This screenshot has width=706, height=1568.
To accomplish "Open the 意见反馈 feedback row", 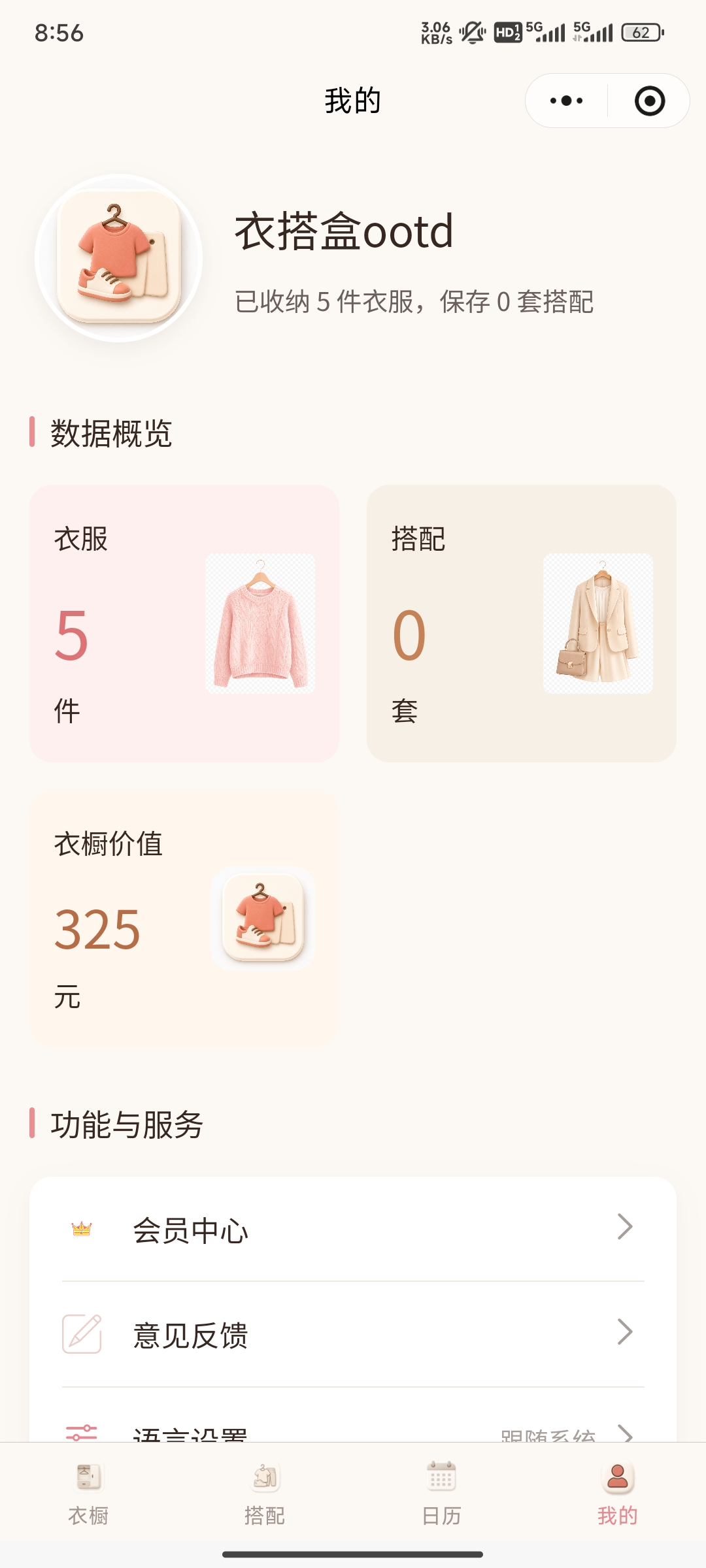I will (353, 1334).
